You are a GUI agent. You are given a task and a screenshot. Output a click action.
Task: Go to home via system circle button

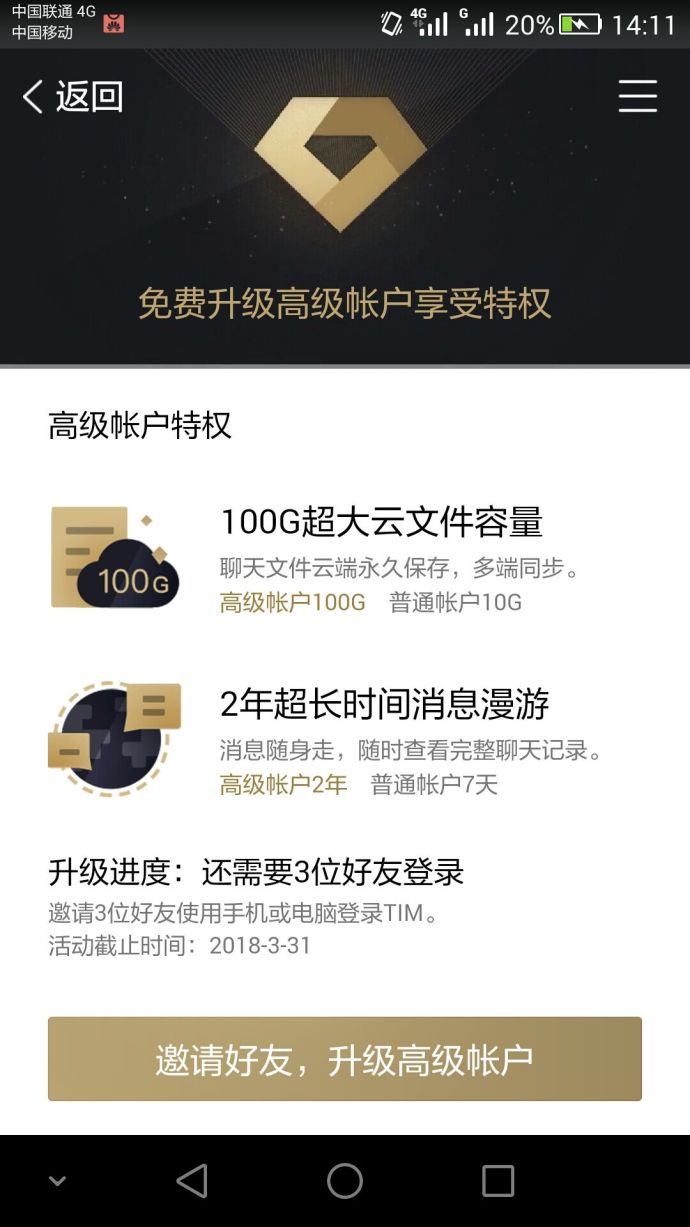(345, 1181)
